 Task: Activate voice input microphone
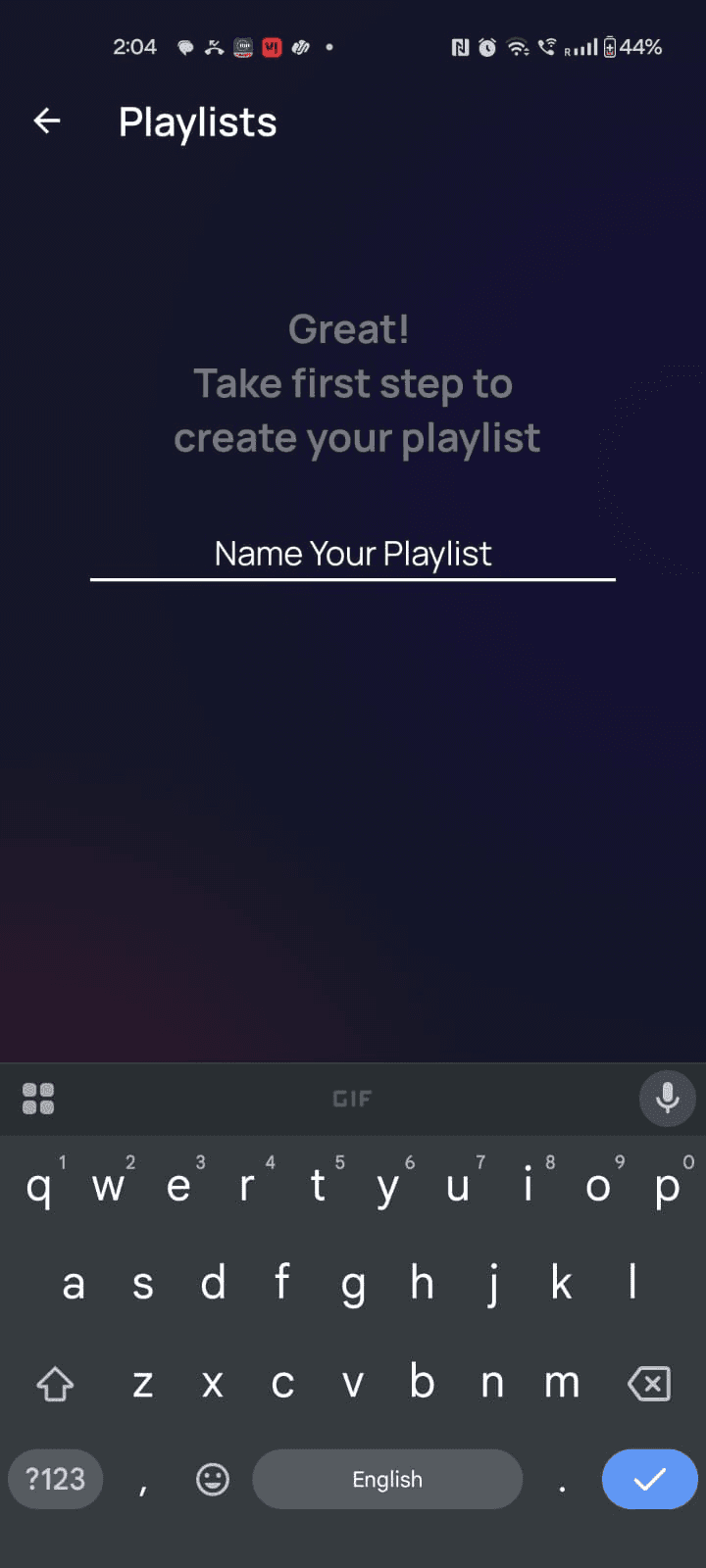tap(668, 1099)
